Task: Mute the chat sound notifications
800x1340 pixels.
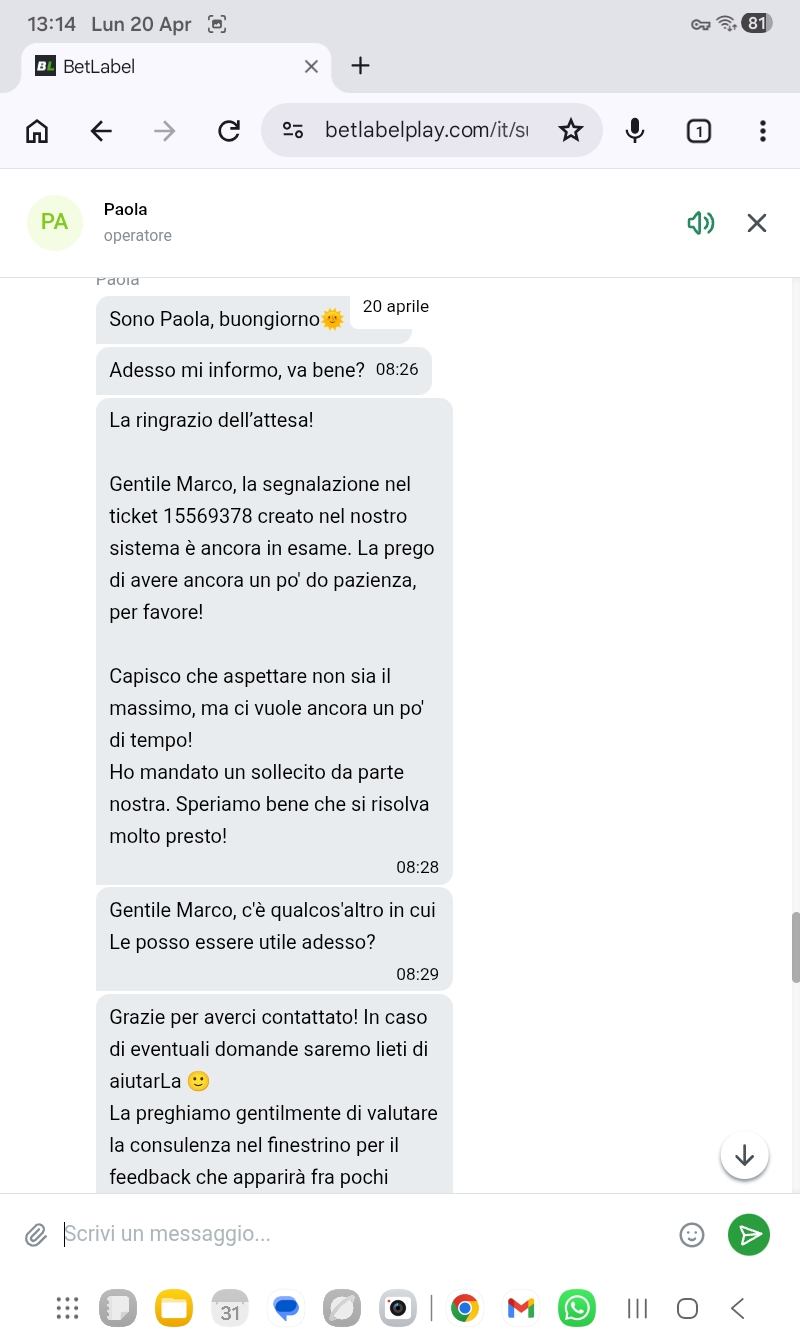Action: (x=701, y=223)
